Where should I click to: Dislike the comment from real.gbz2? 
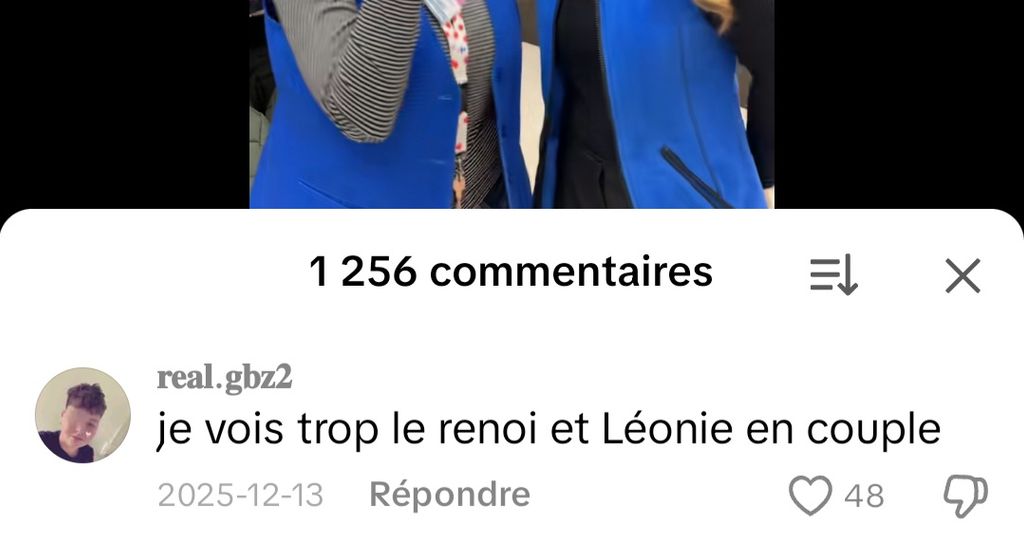coord(965,495)
